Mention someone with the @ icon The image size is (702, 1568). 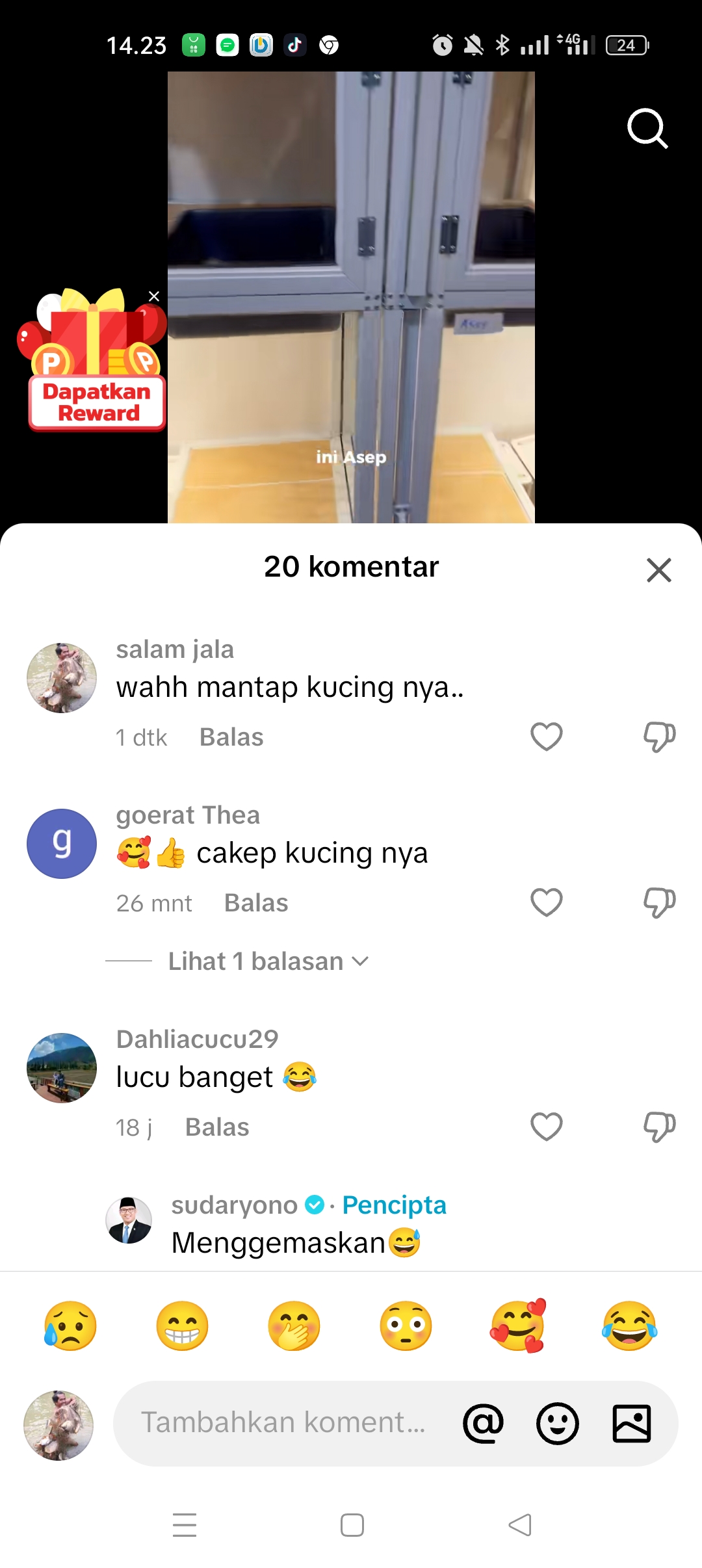coord(483,1423)
